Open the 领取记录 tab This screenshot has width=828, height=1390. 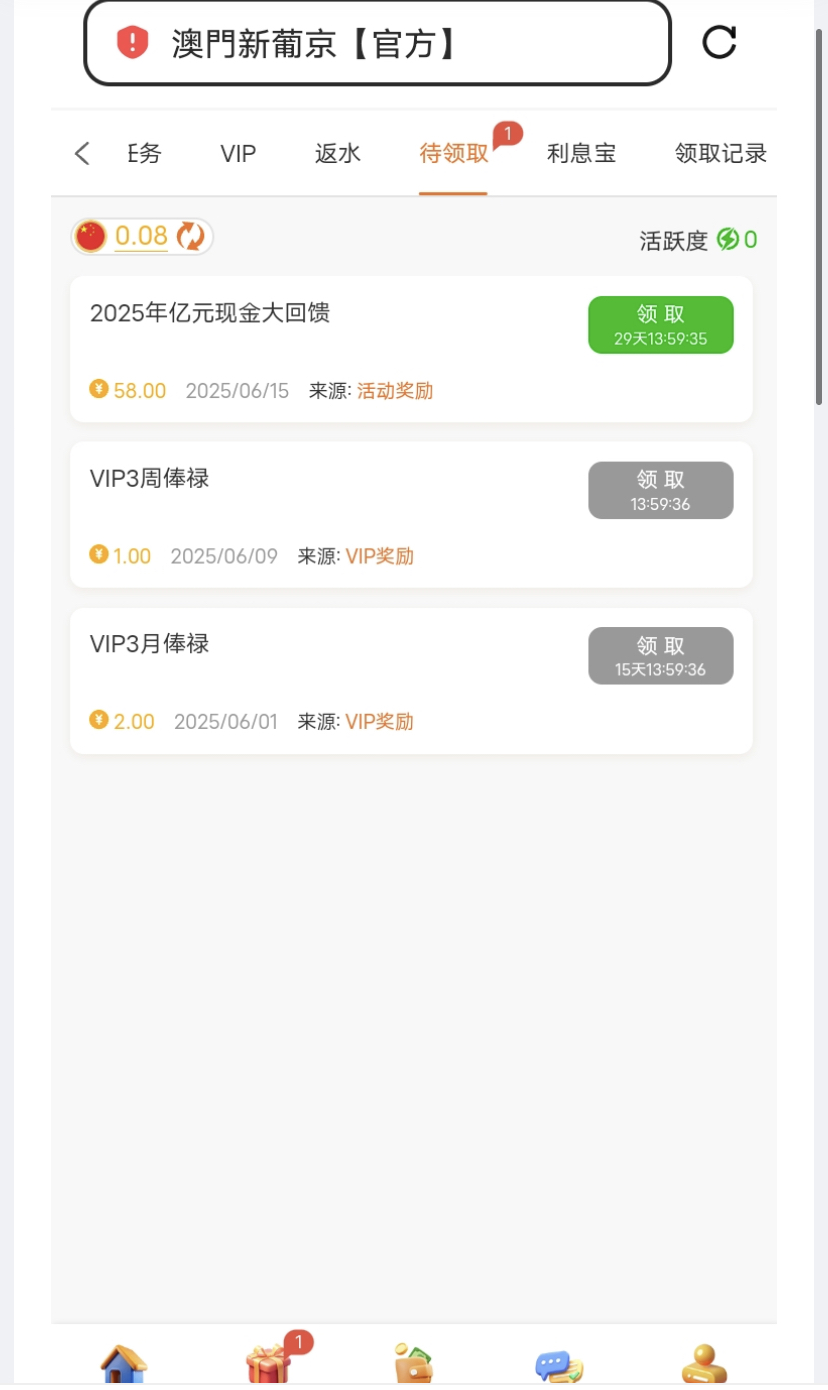[x=720, y=153]
